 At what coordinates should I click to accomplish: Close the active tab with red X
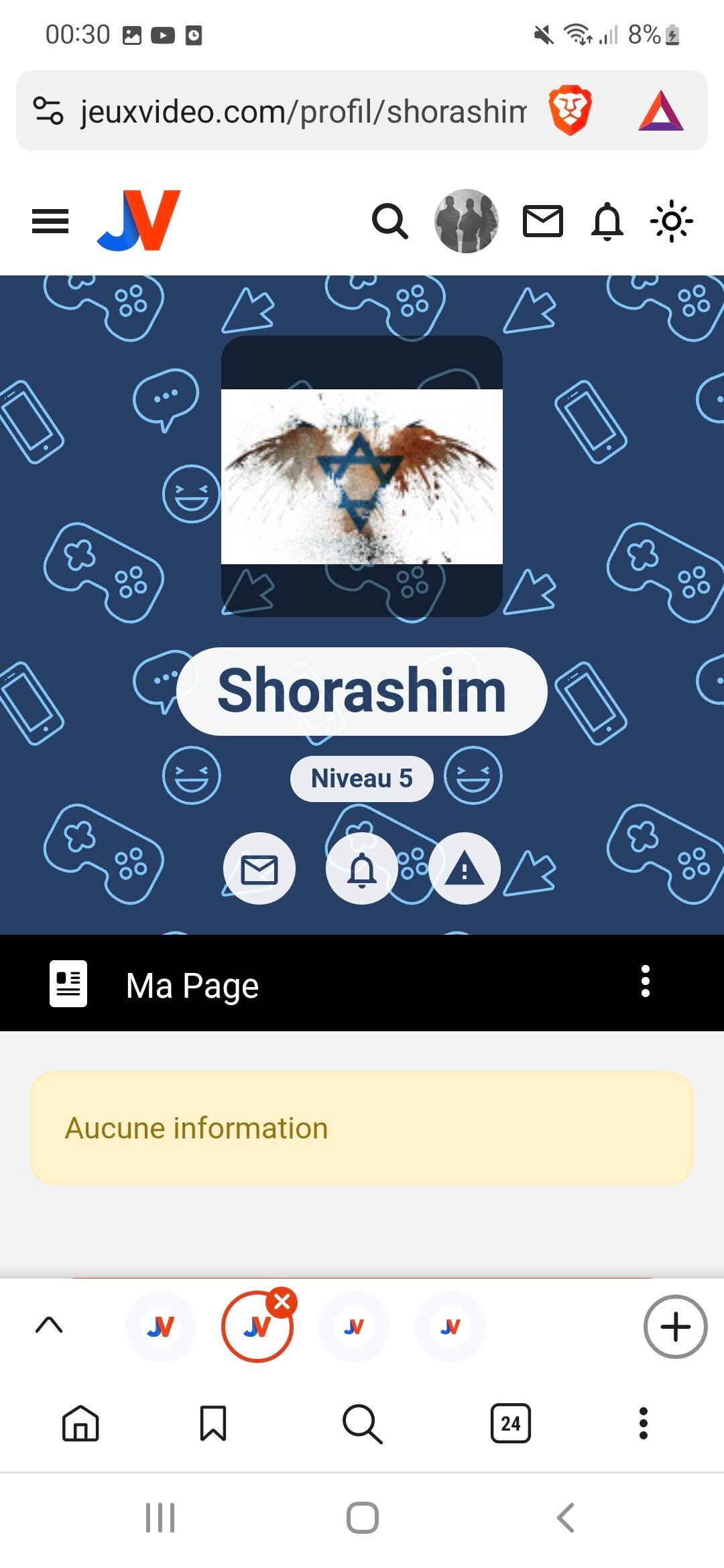click(282, 1303)
